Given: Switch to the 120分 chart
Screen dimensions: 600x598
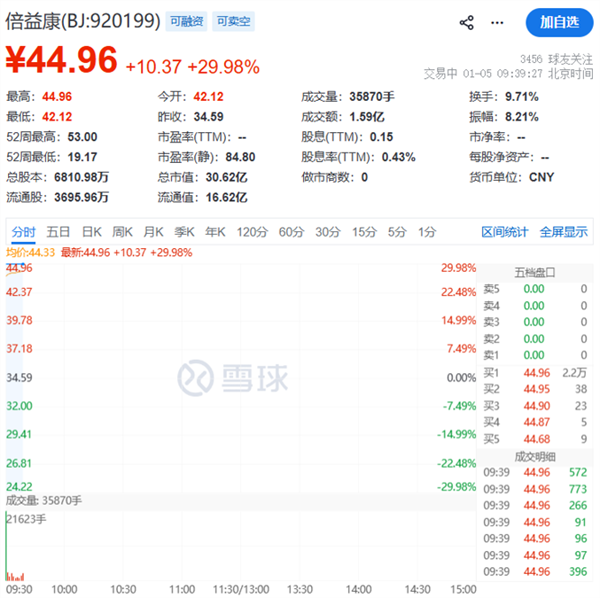Looking at the screenshot, I should point(252,232).
